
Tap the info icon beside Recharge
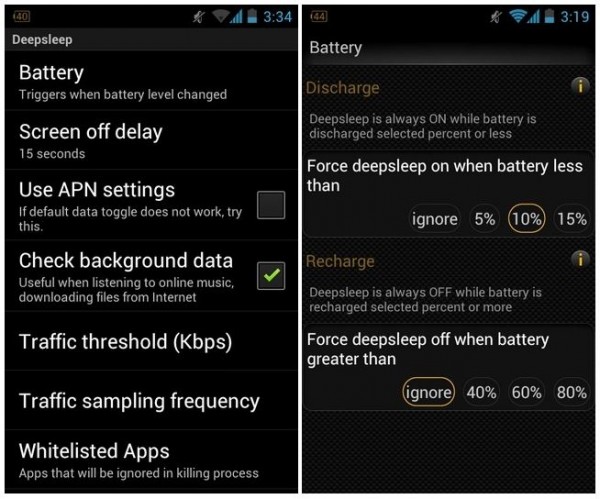579,260
